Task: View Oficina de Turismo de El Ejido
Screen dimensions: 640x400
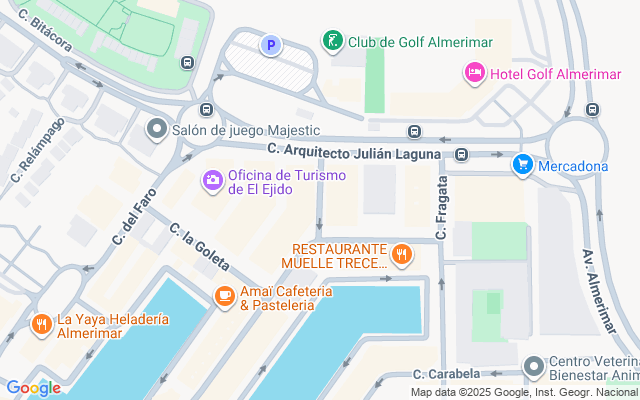Action: (x=213, y=181)
